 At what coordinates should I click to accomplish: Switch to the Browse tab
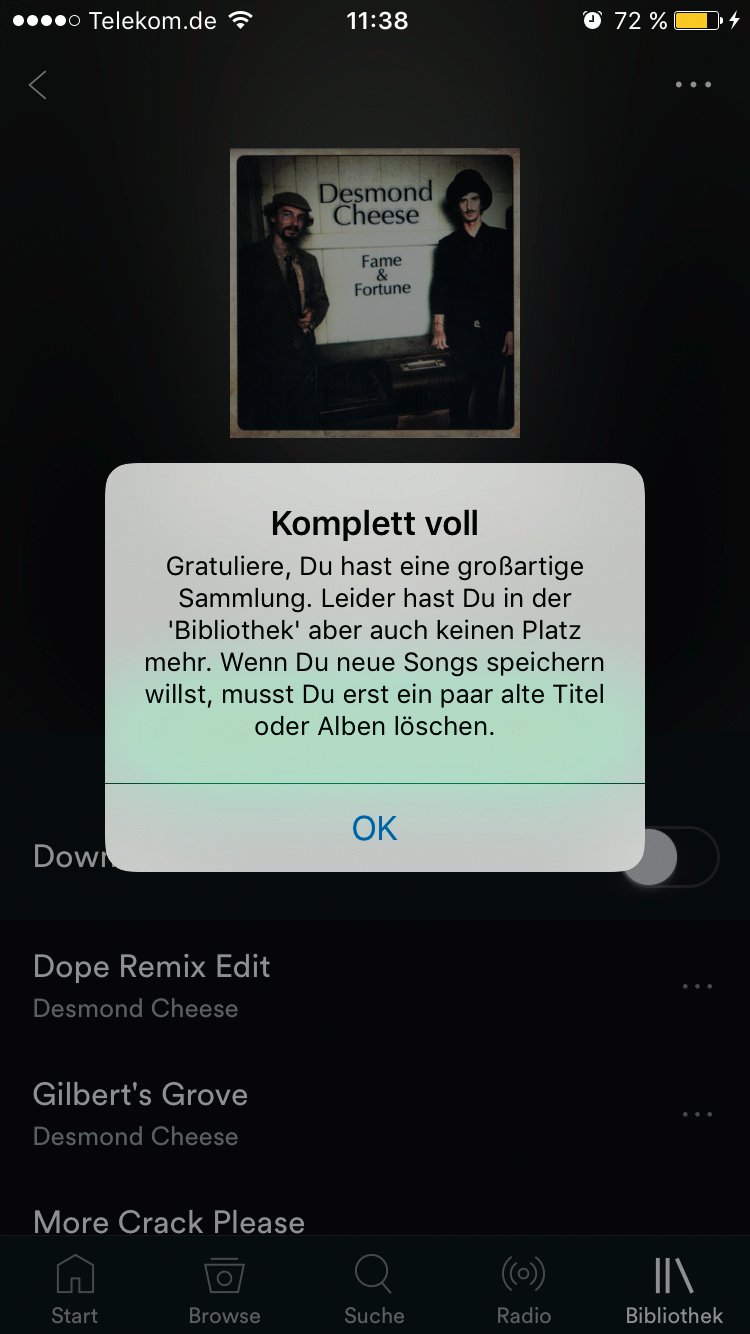point(225,1288)
